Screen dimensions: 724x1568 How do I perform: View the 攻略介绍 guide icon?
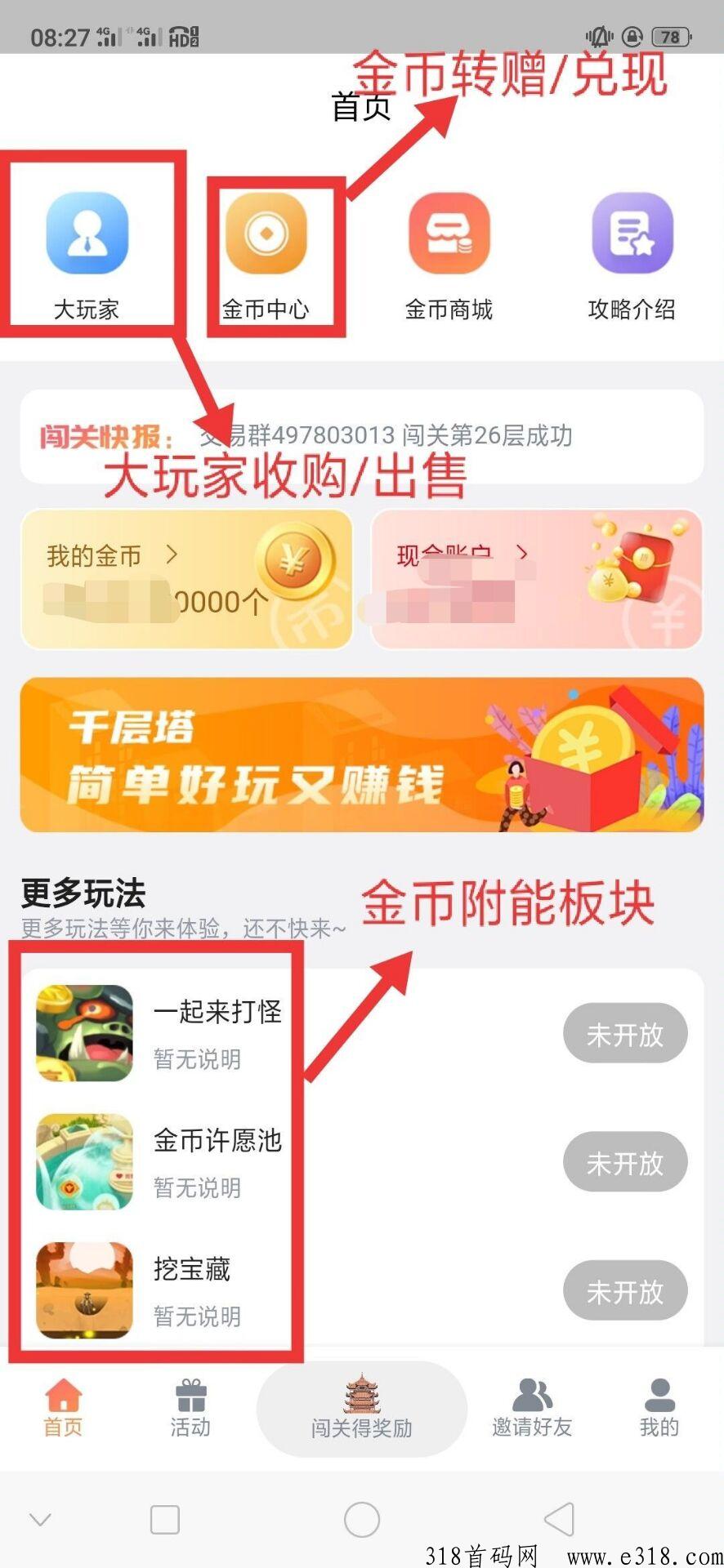(x=629, y=237)
